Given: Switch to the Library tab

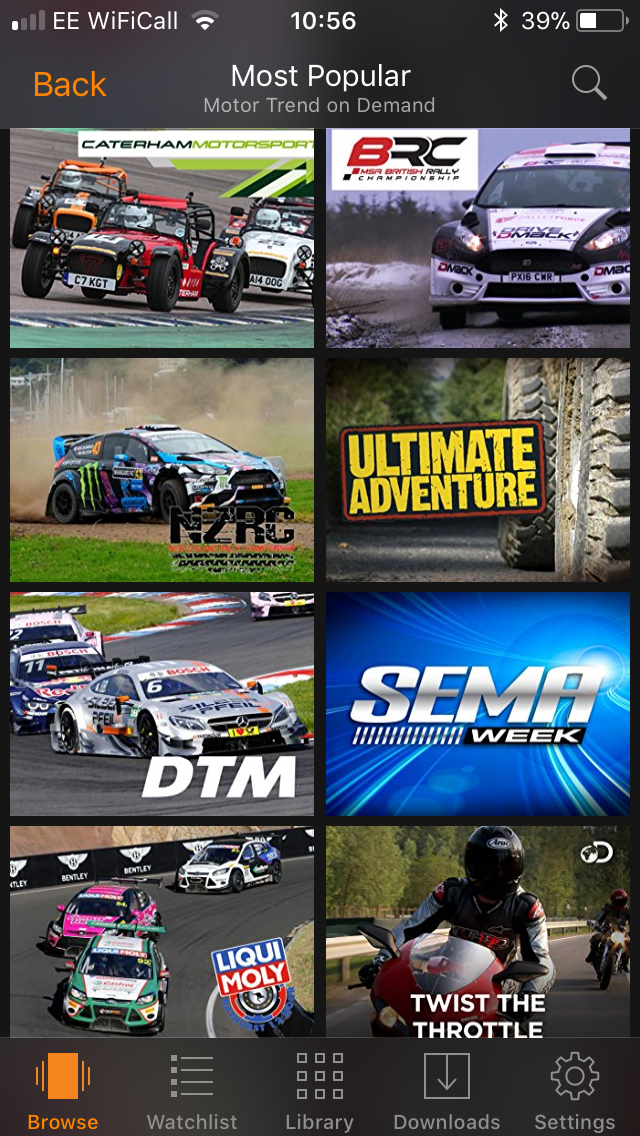Looking at the screenshot, I should tap(320, 1090).
